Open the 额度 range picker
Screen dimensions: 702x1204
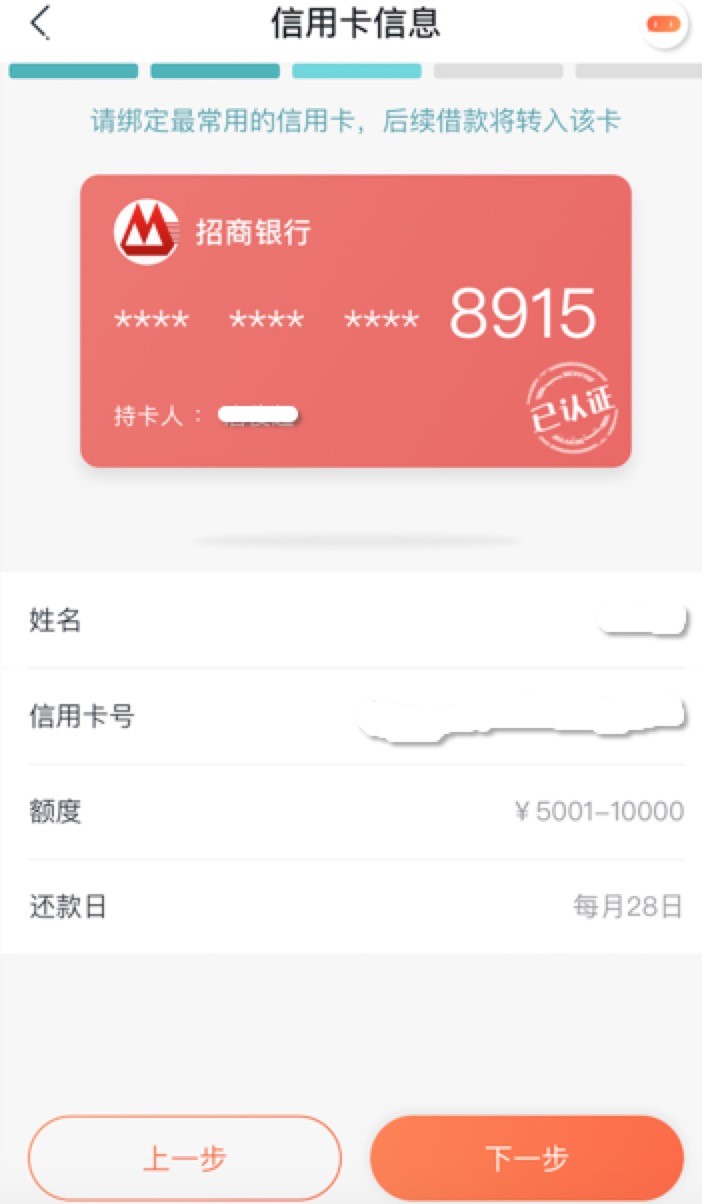(351, 811)
